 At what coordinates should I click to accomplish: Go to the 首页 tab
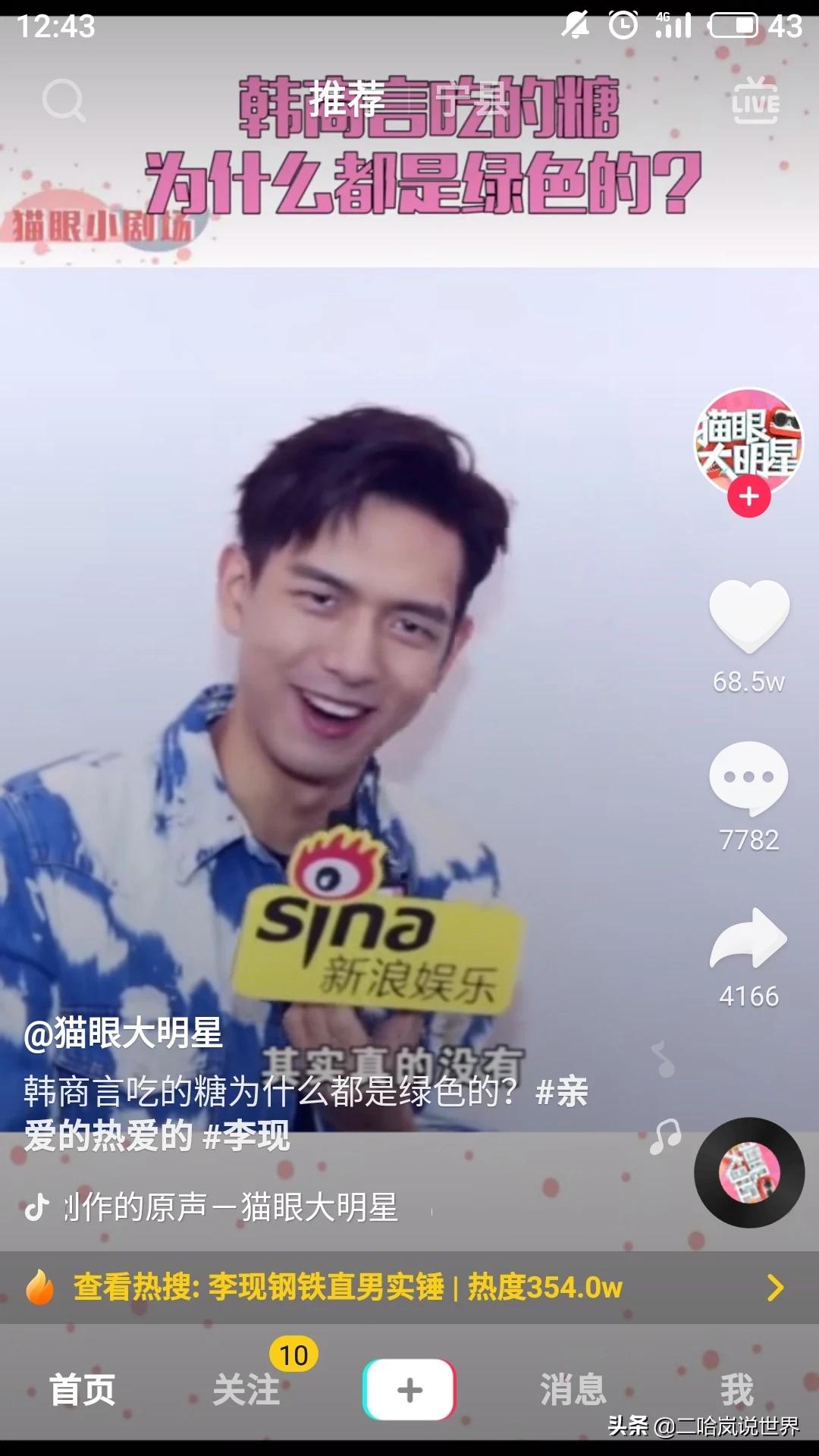(x=82, y=1390)
